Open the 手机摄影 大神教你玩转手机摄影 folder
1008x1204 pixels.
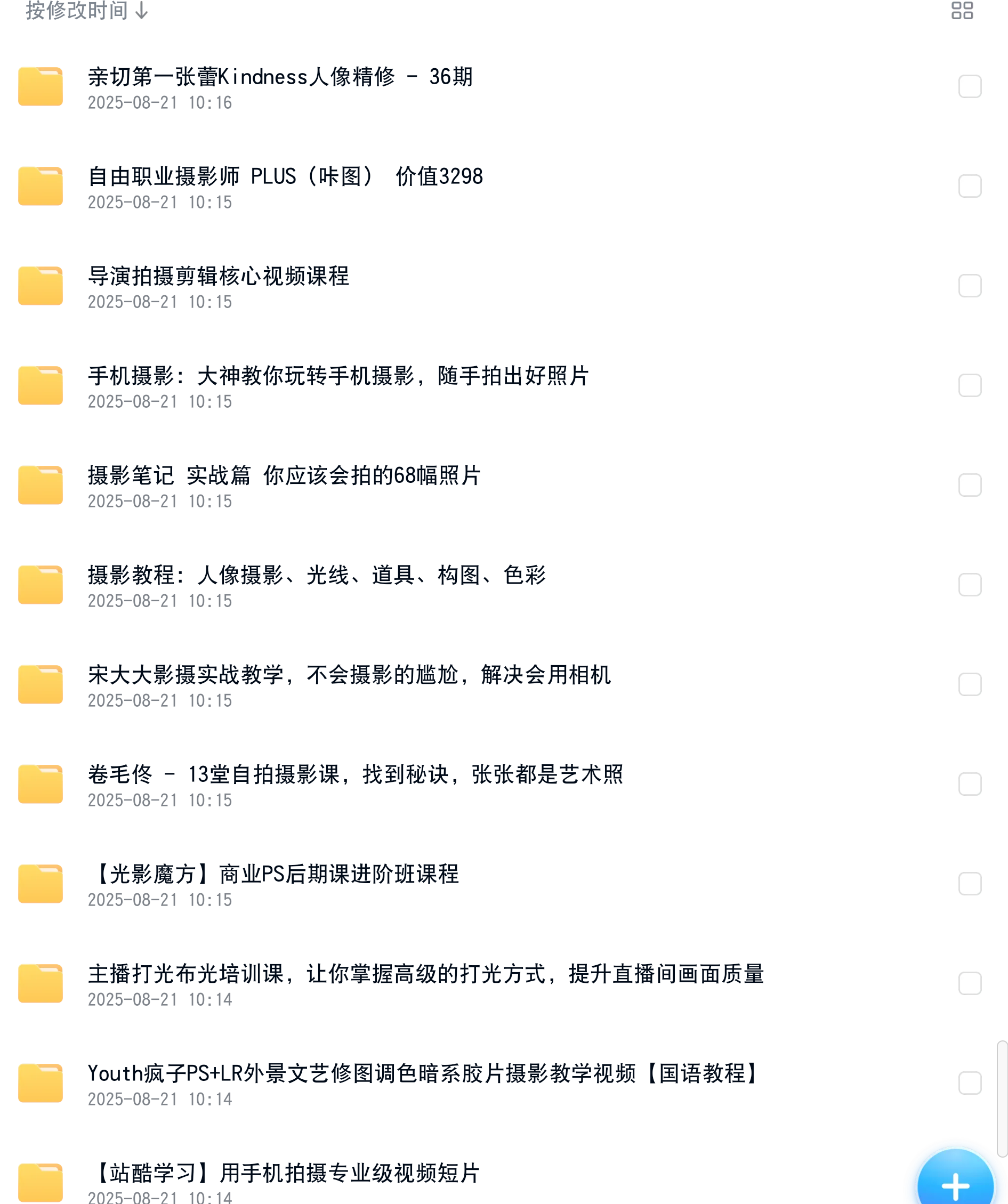[x=338, y=376]
